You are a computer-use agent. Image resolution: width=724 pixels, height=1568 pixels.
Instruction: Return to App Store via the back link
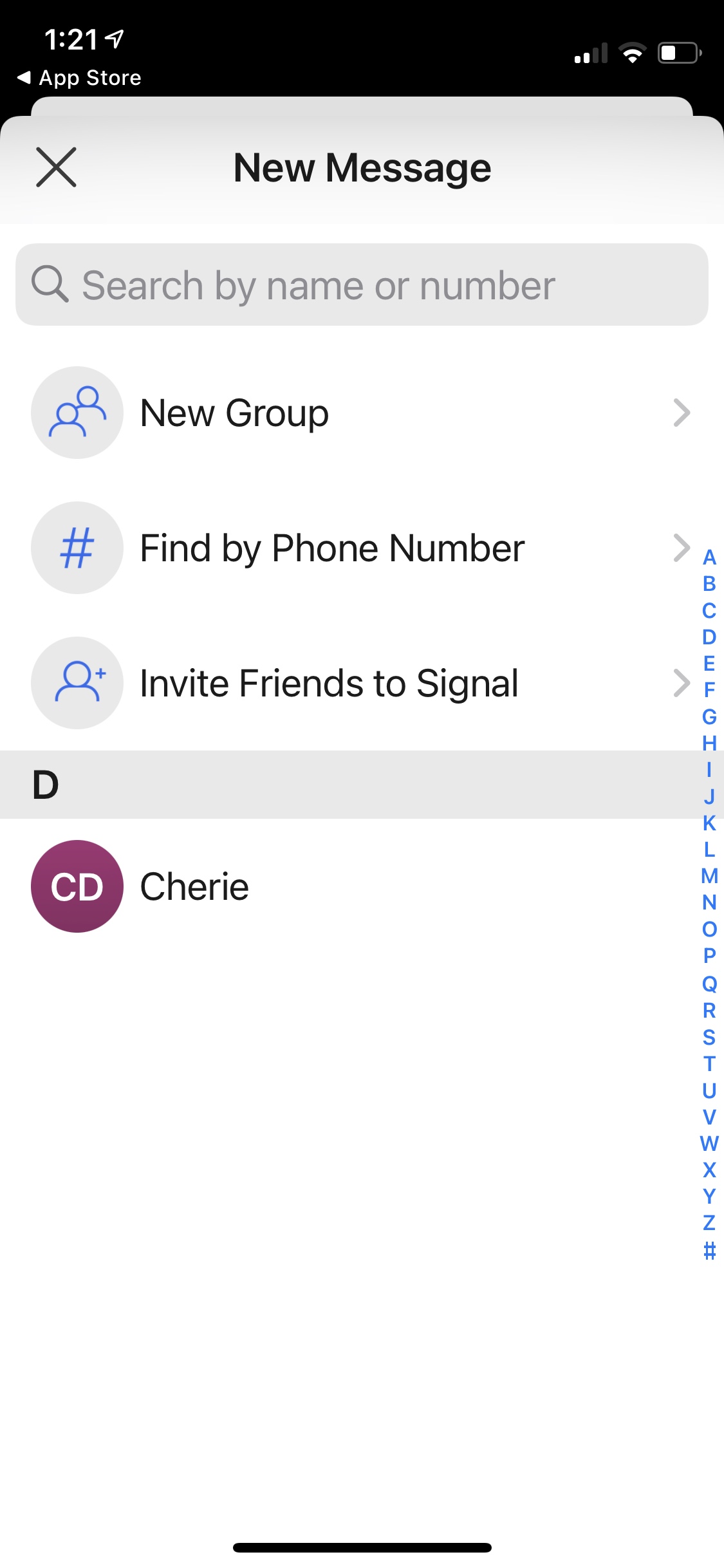pyautogui.click(x=79, y=78)
